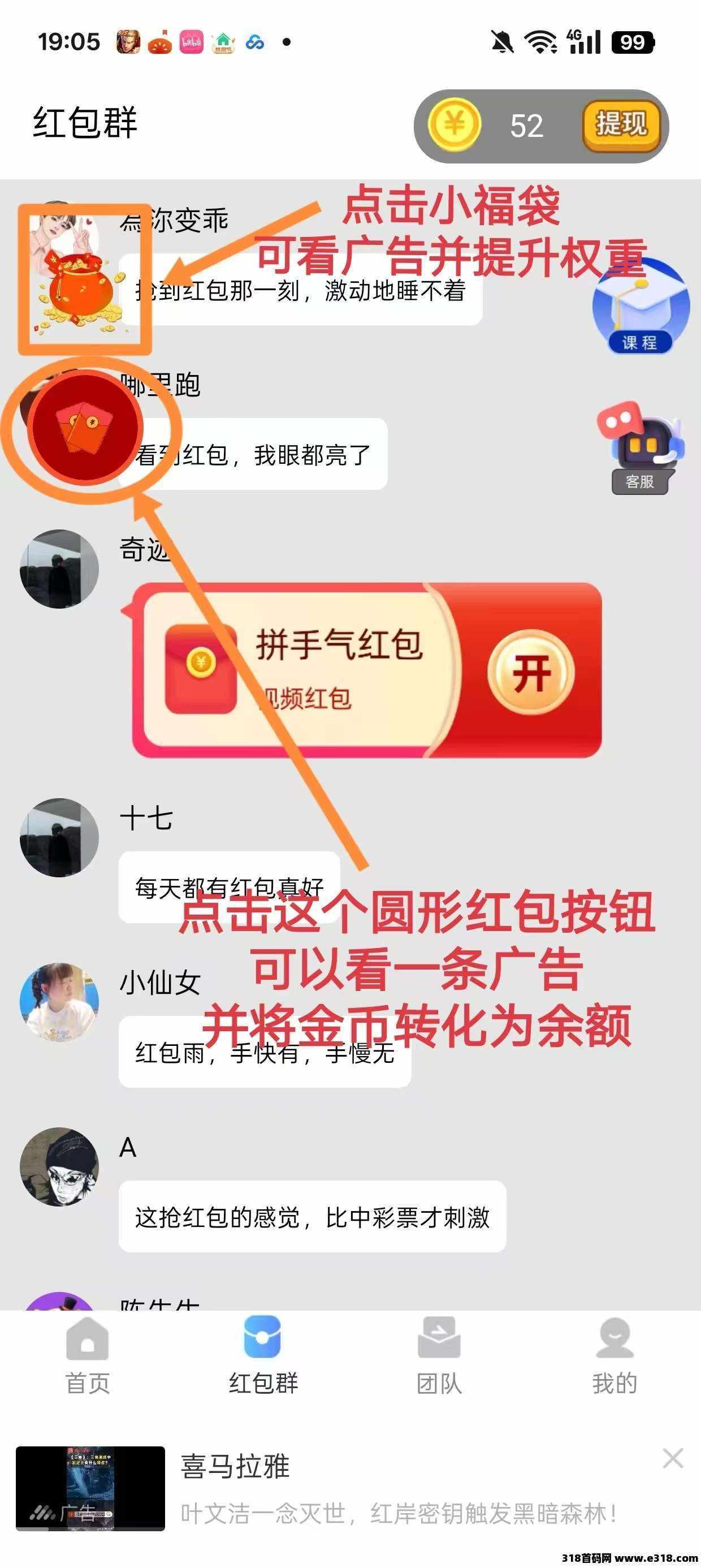Open the 我的 profile tab

(x=615, y=1355)
